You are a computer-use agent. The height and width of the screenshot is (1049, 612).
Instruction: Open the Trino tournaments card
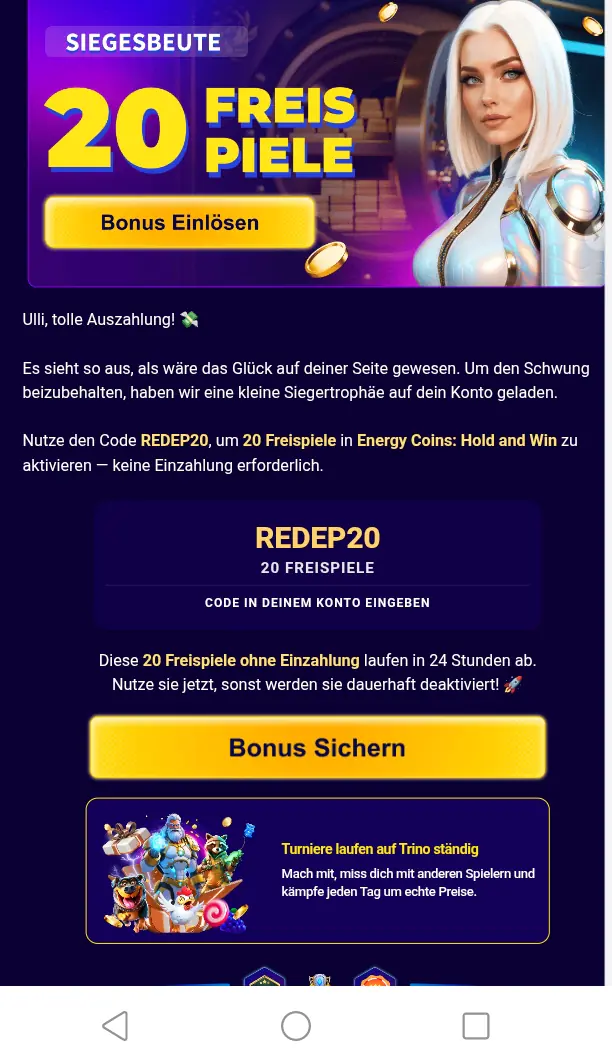318,870
